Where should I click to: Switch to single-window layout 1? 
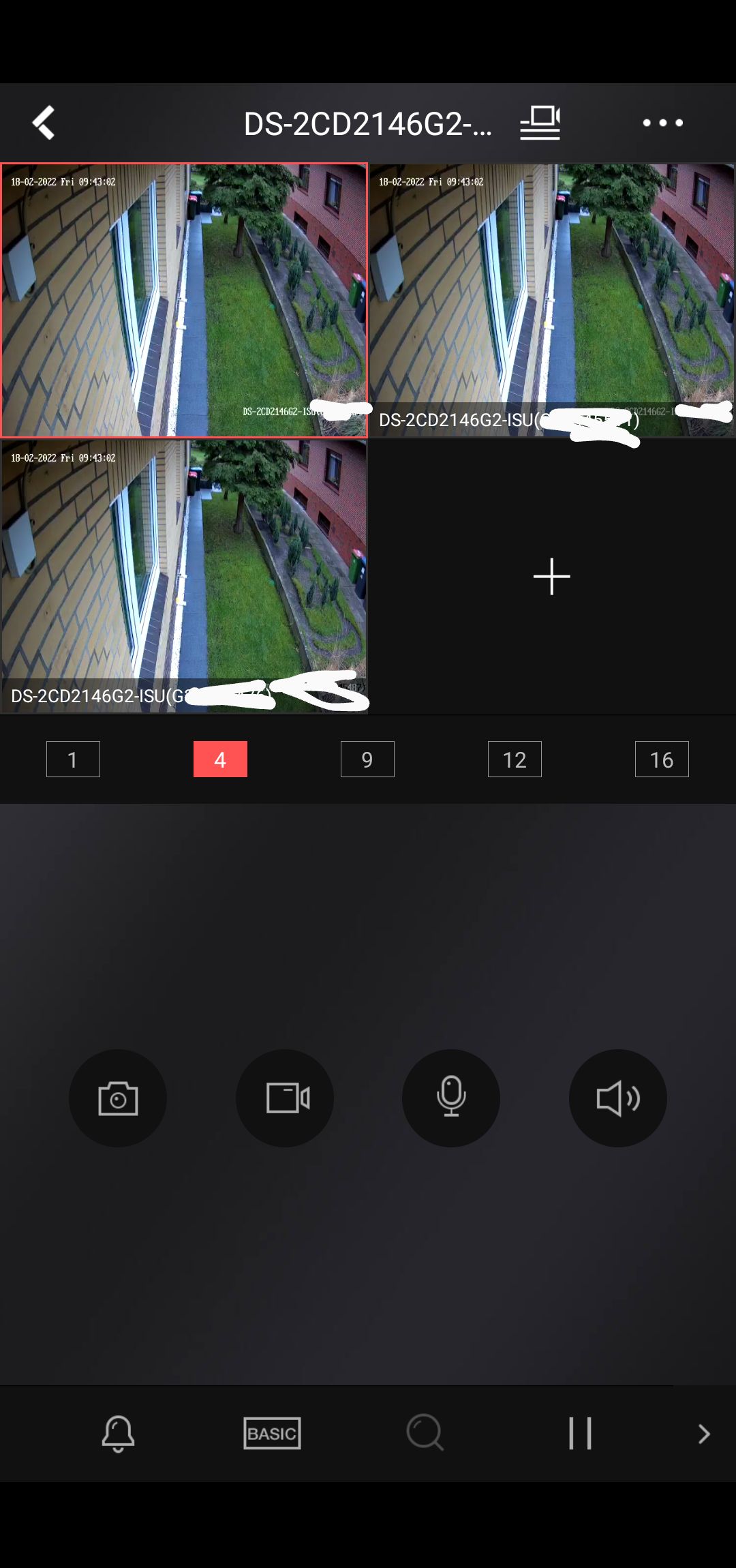pyautogui.click(x=73, y=759)
